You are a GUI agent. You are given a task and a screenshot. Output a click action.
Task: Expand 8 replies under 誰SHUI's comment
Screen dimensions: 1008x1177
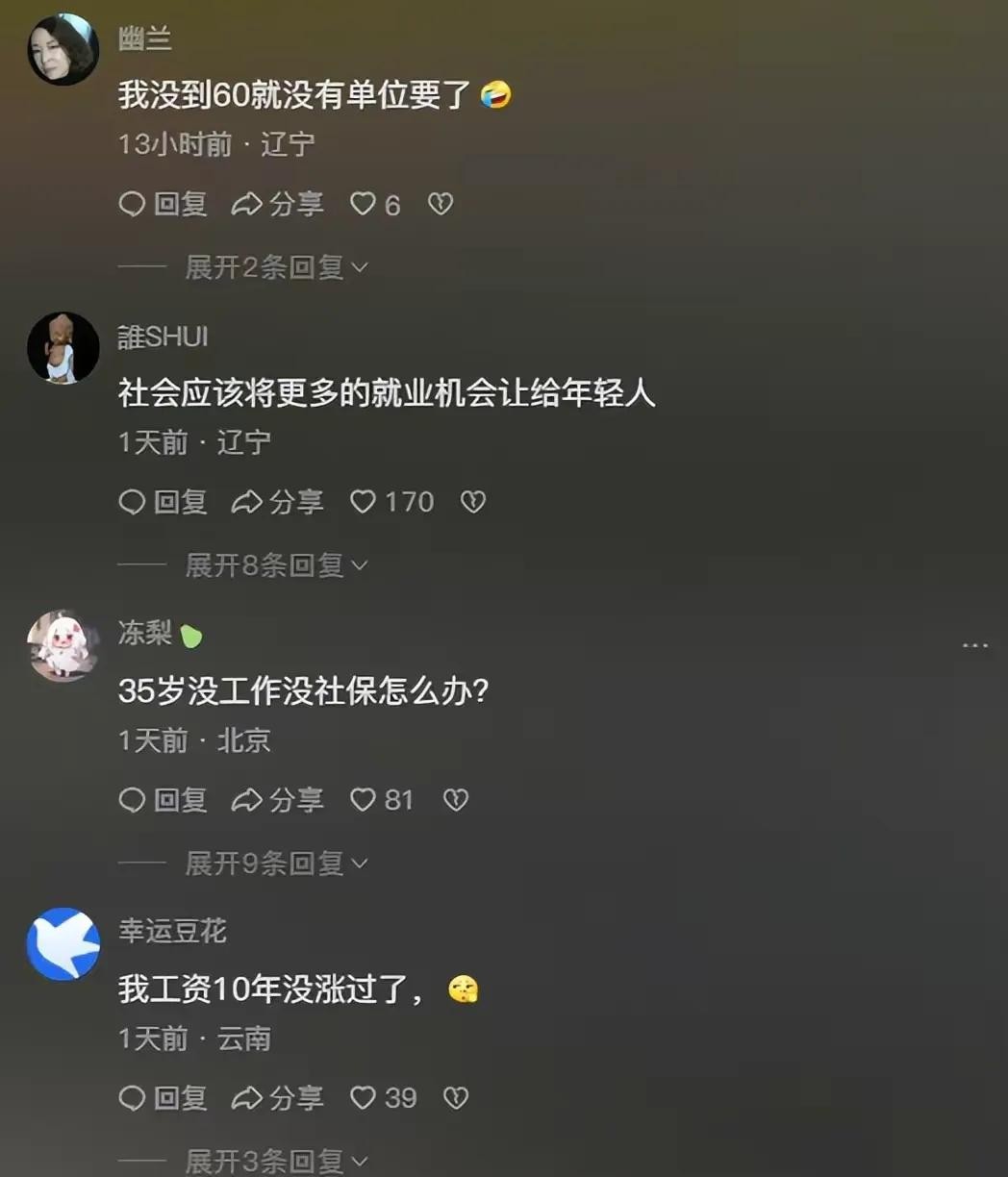[276, 565]
